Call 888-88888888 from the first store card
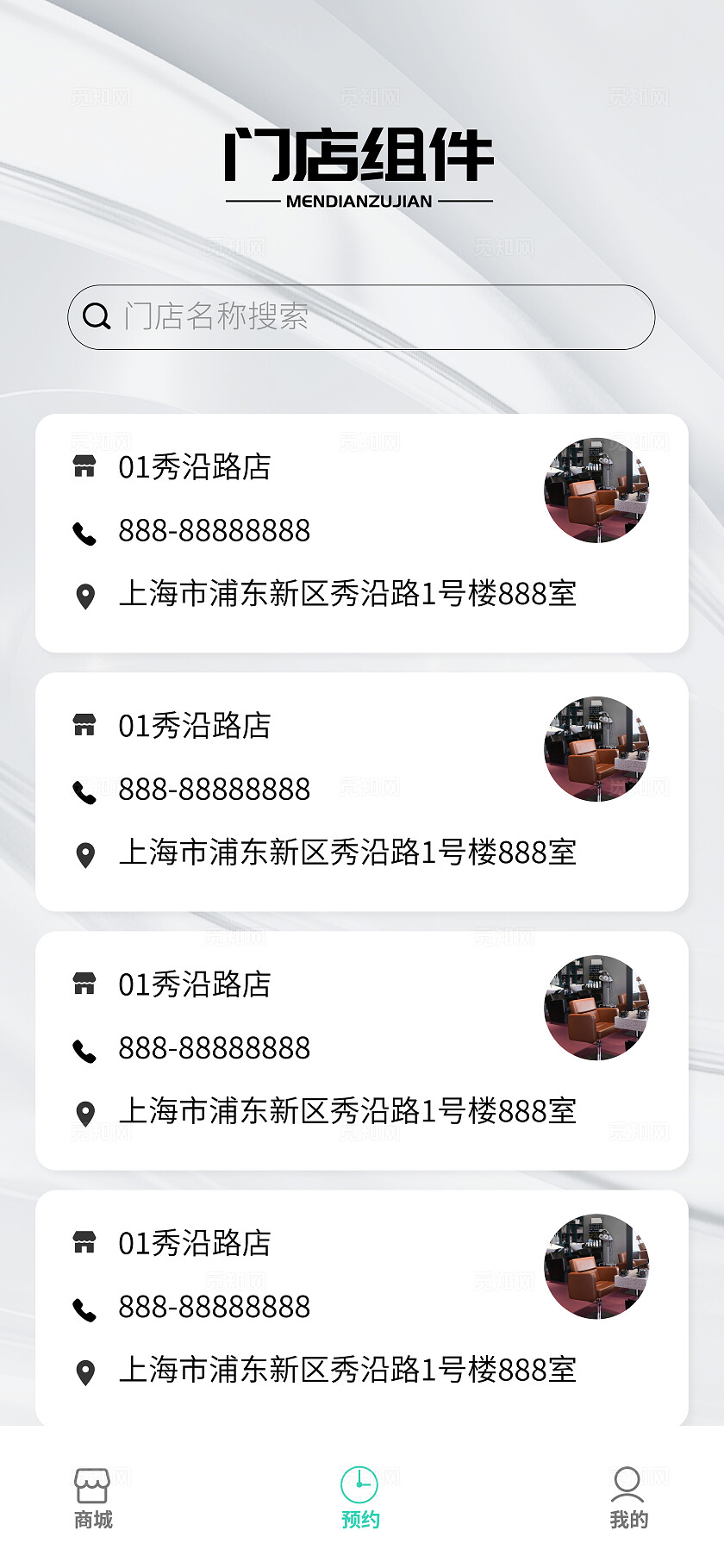This screenshot has width=724, height=1568. pyautogui.click(x=214, y=533)
